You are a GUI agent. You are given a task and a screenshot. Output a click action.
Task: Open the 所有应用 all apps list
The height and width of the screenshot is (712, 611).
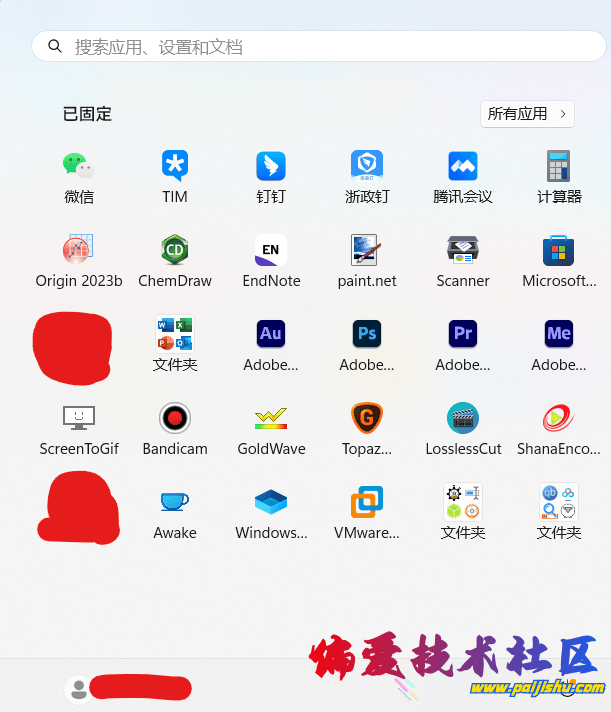(x=527, y=114)
